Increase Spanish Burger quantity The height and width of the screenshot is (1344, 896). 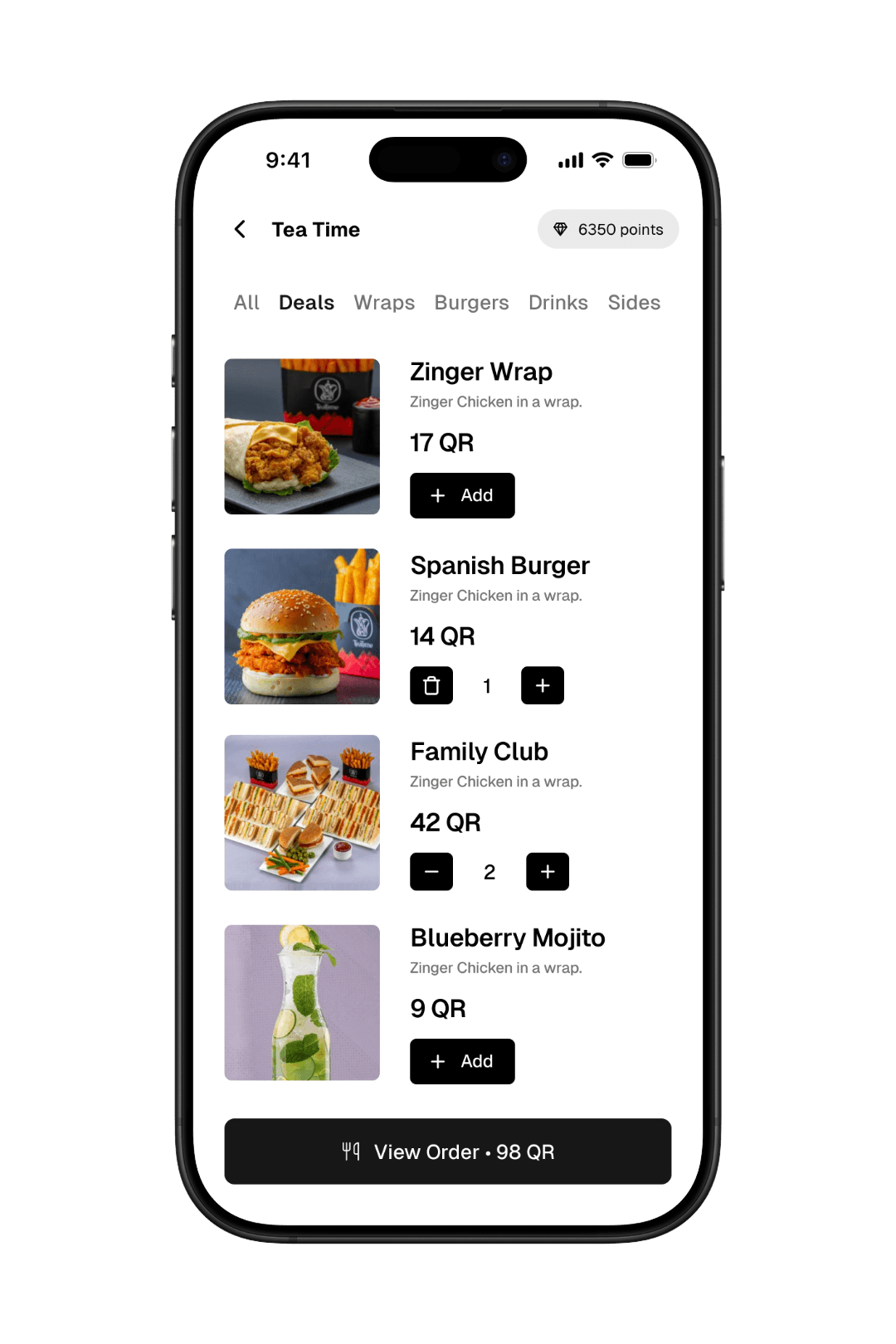click(543, 685)
